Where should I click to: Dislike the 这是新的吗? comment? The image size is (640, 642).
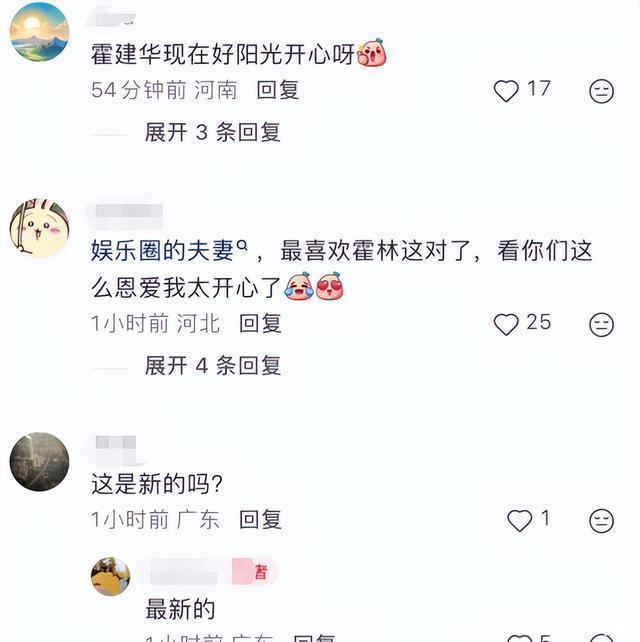(601, 521)
